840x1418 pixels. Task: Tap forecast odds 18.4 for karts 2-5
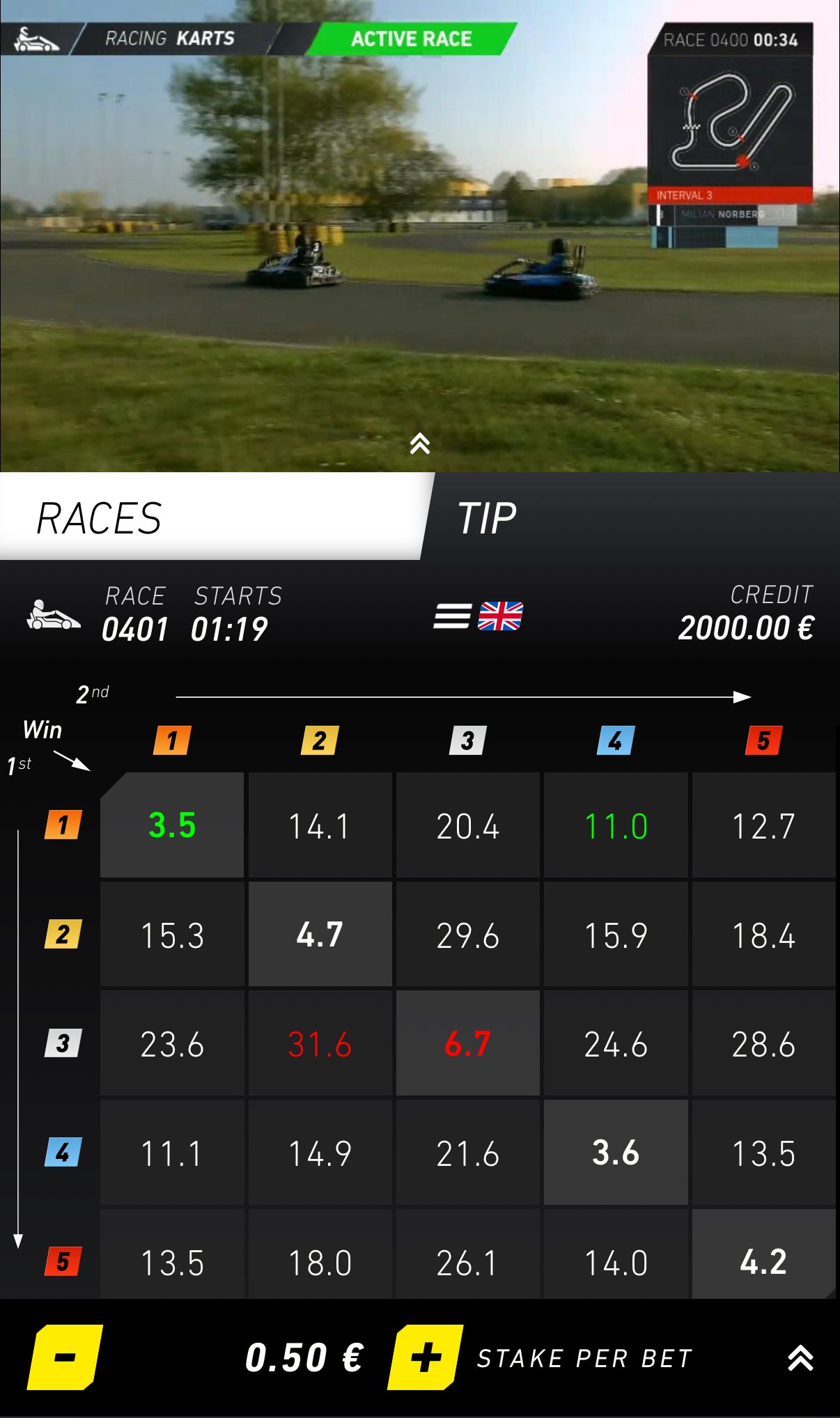tap(763, 935)
